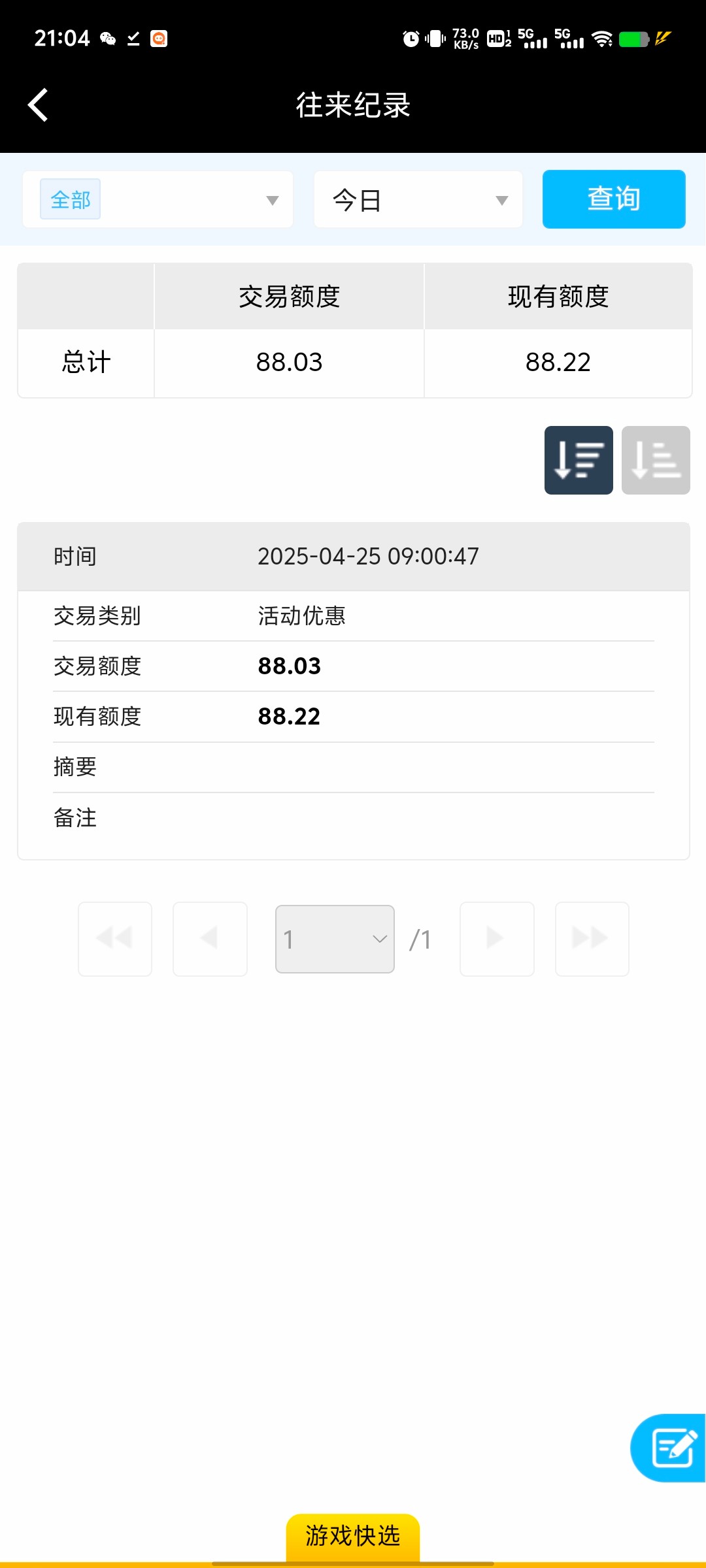
Task: Sort records in ascending order
Action: [x=655, y=461]
